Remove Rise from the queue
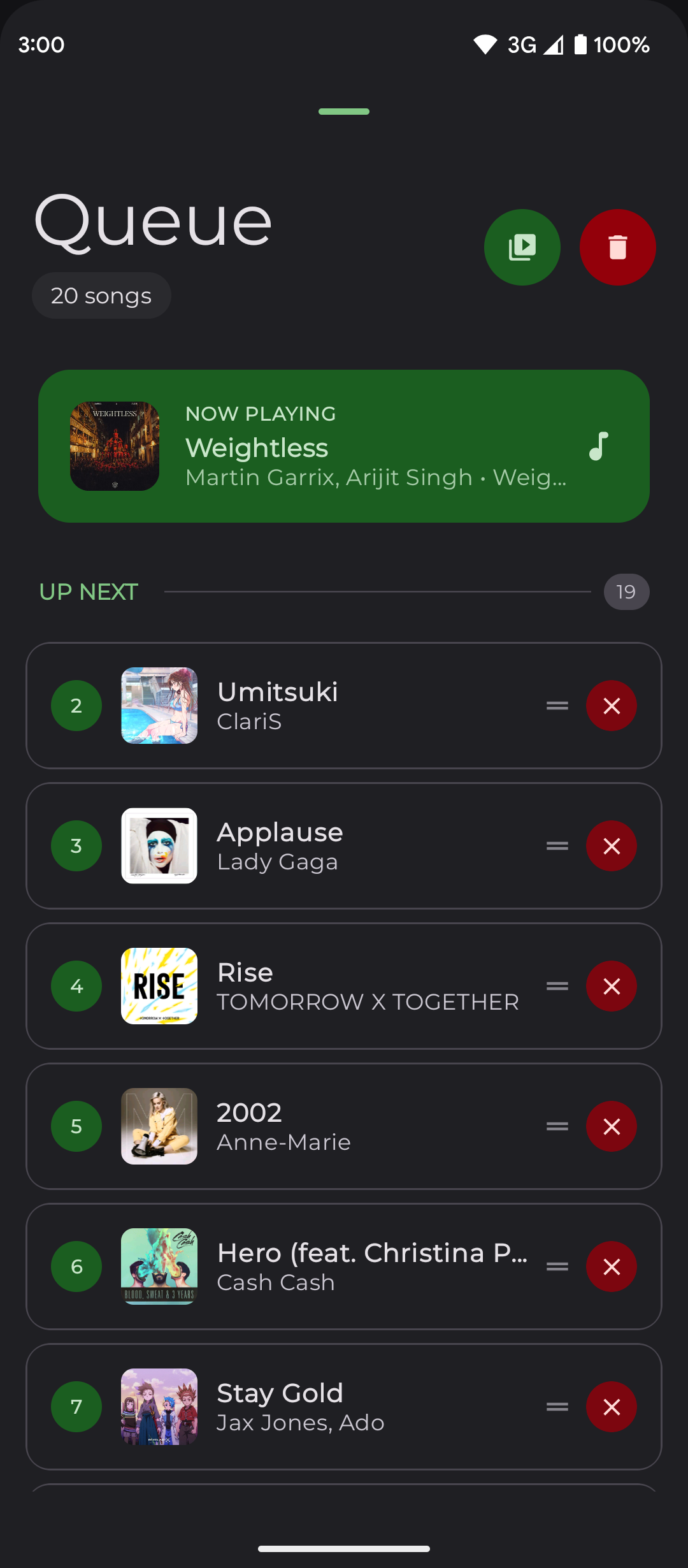This screenshot has height=1568, width=688. tap(611, 986)
